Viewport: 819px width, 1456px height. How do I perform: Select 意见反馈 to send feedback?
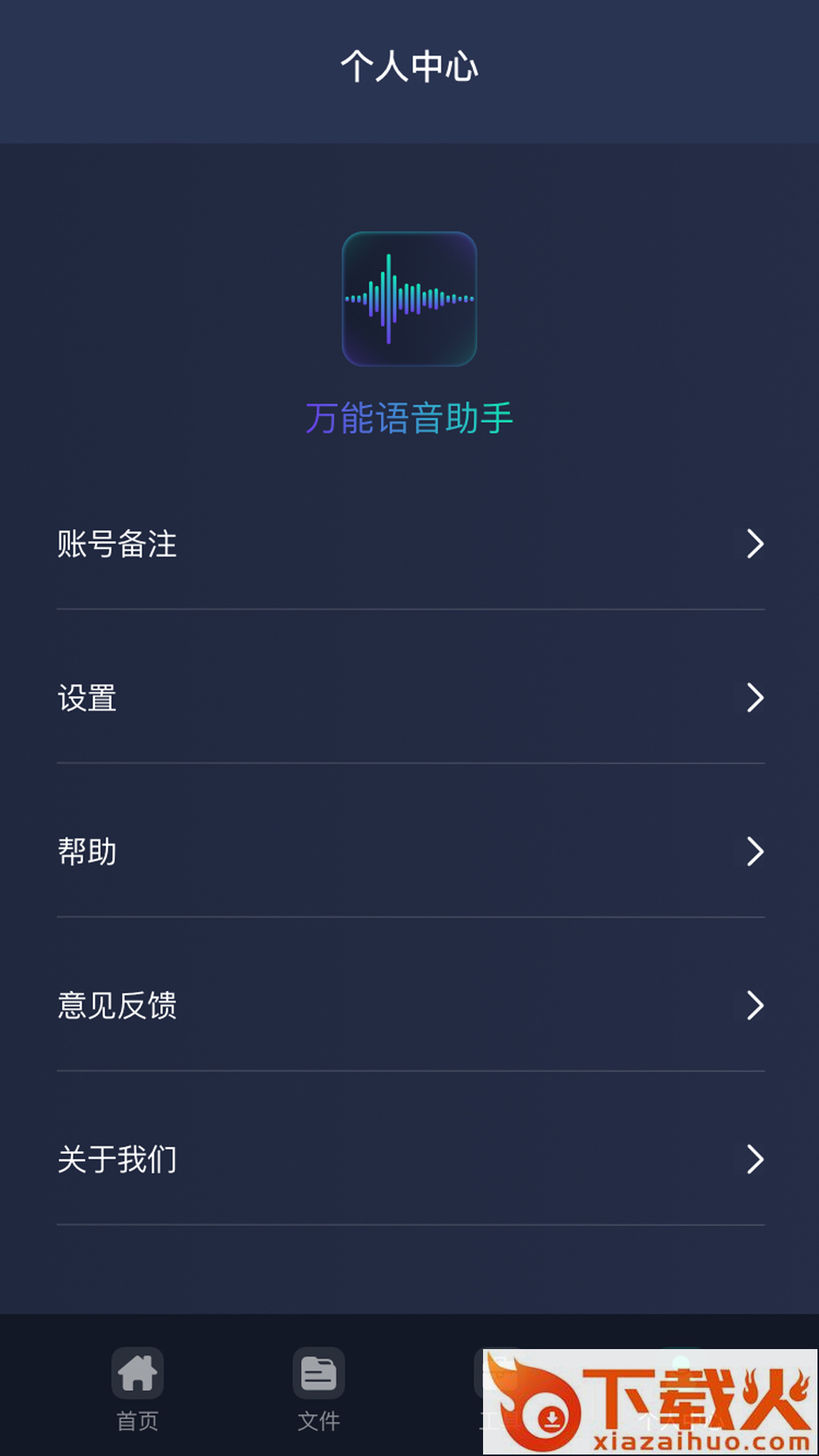(x=409, y=1006)
